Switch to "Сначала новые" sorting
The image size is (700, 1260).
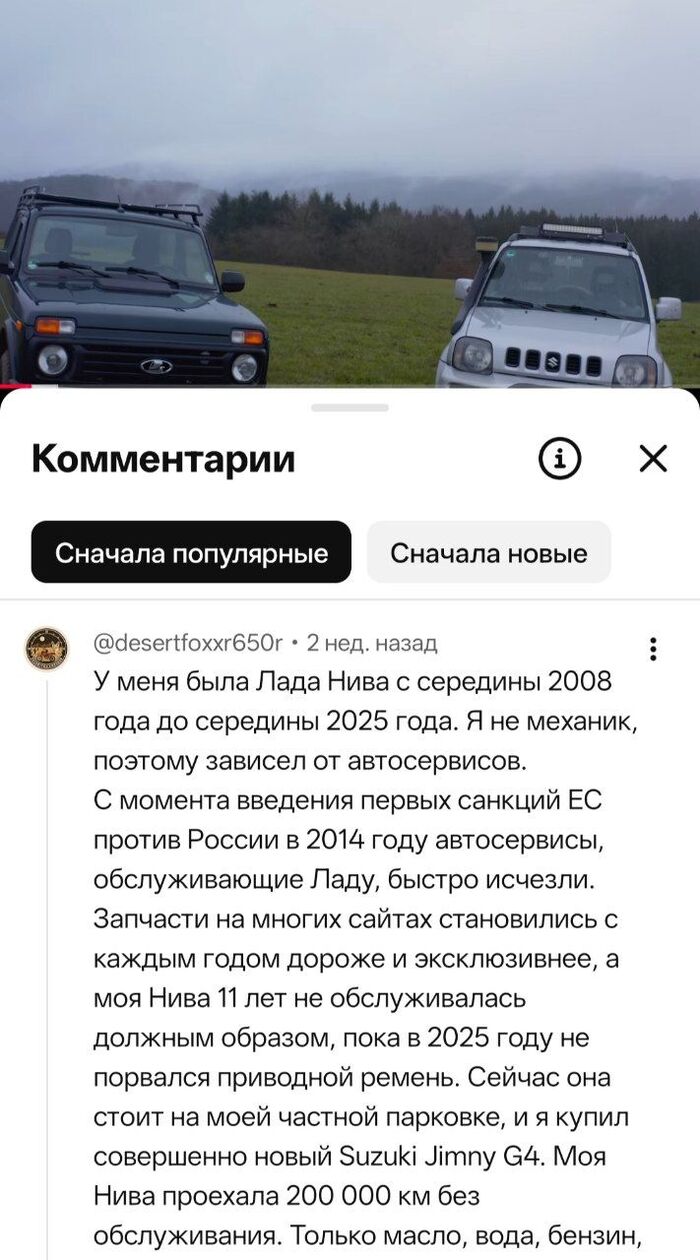coord(488,553)
